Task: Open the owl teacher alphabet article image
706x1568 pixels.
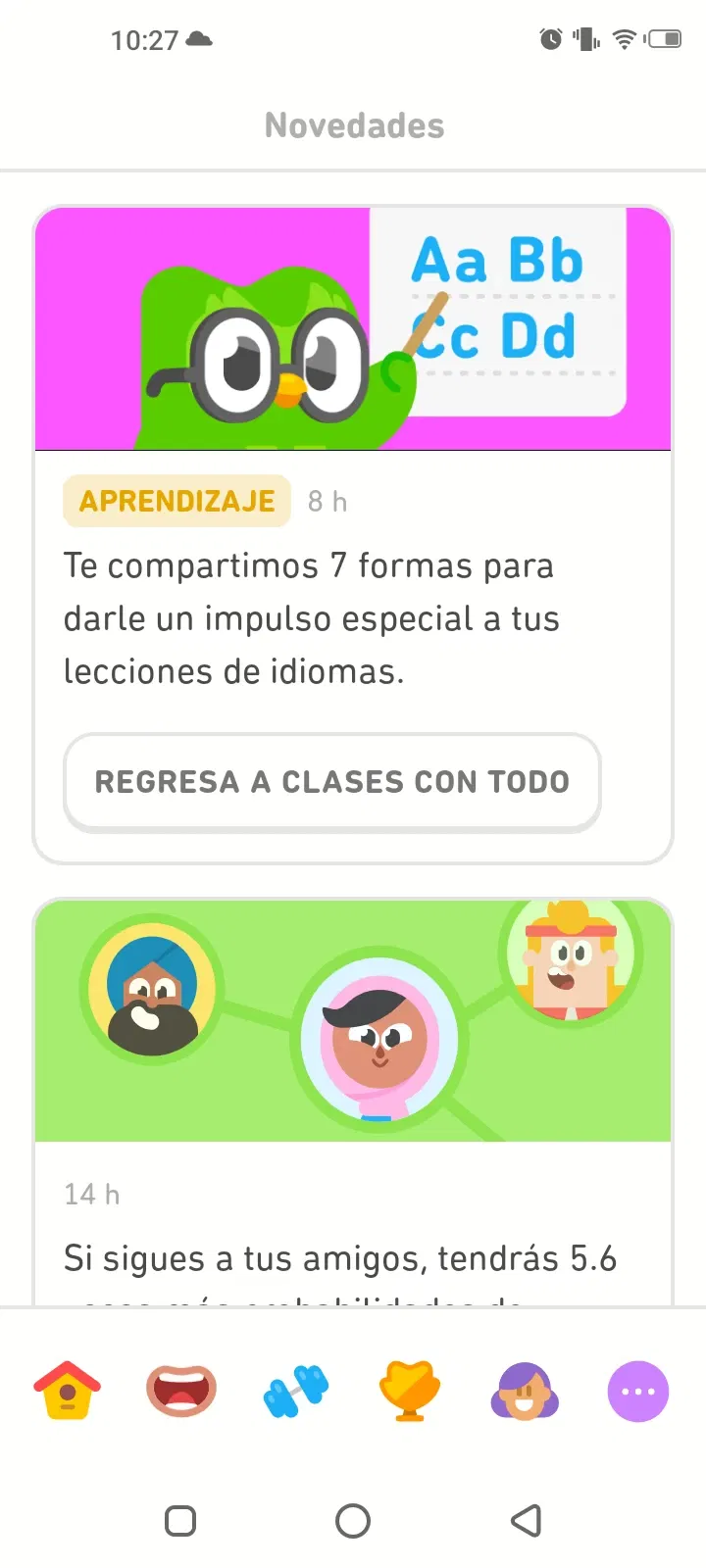Action: [353, 329]
